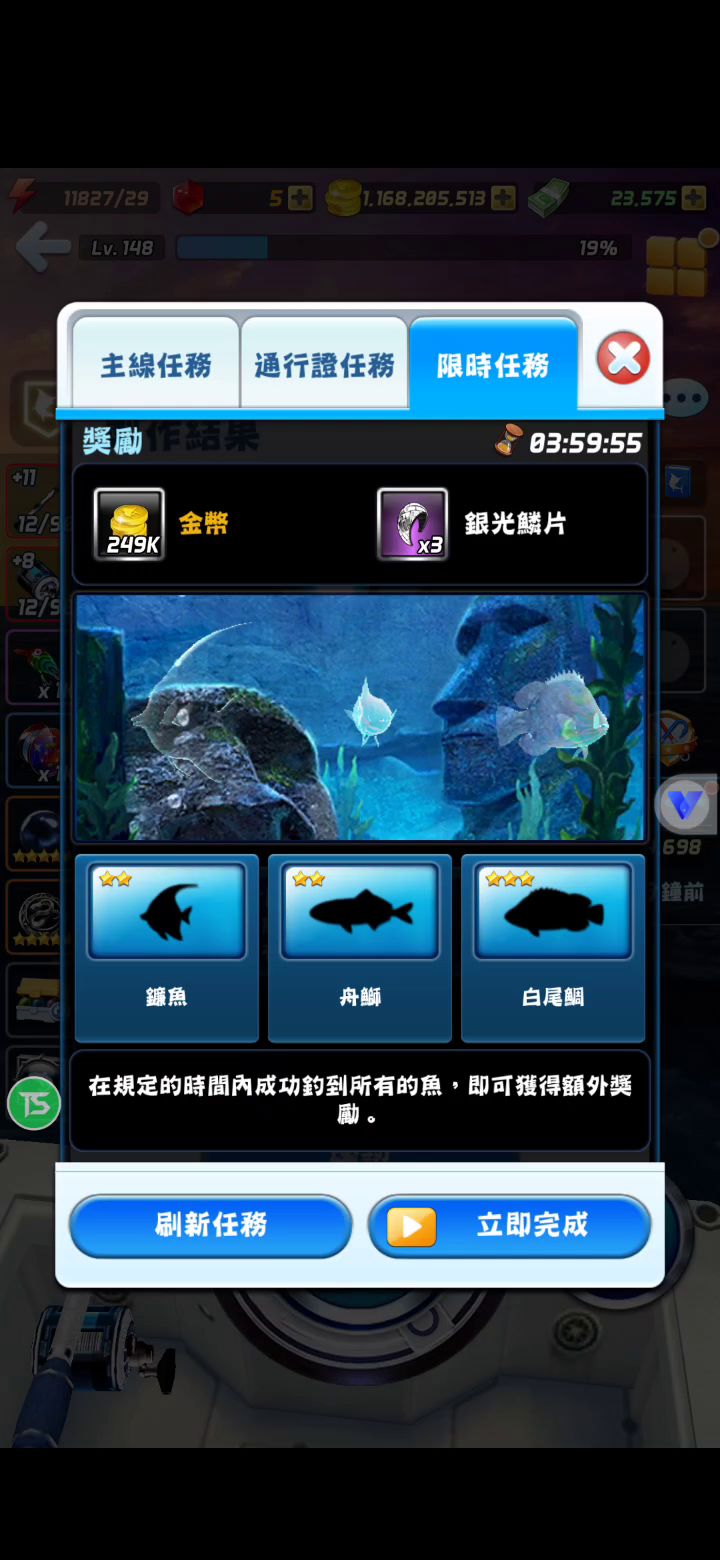This screenshot has width=720, height=1560.
Task: Tap the 金幣 249K reward icon
Action: 129,524
